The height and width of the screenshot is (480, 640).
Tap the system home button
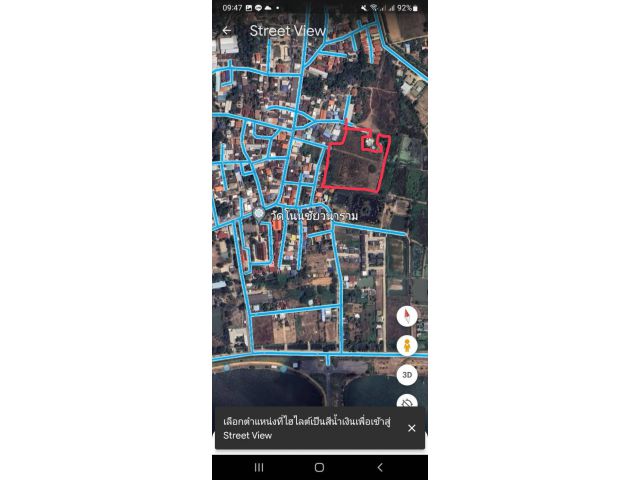(319, 467)
